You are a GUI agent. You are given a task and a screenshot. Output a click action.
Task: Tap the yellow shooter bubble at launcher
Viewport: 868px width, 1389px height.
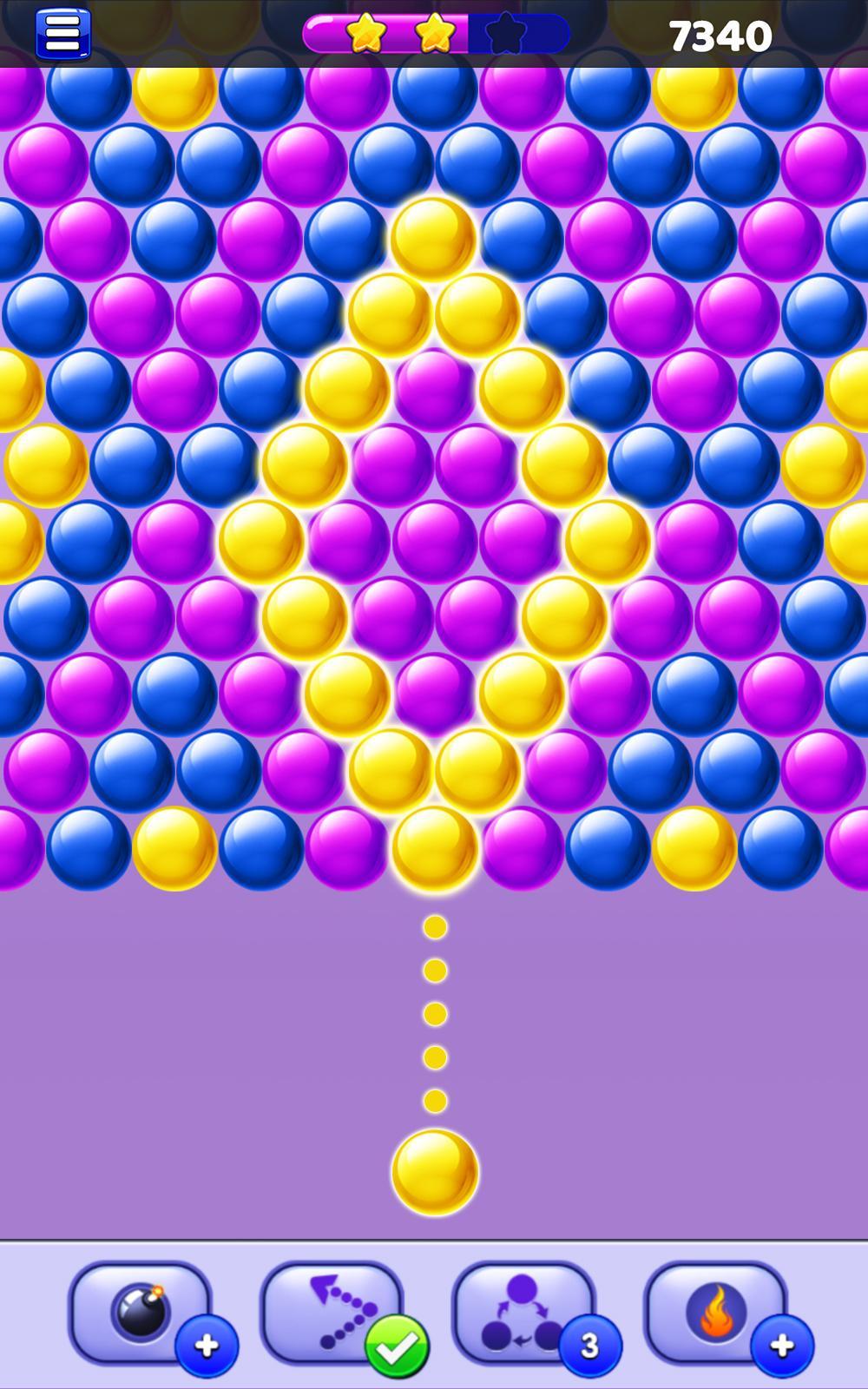point(434,1172)
